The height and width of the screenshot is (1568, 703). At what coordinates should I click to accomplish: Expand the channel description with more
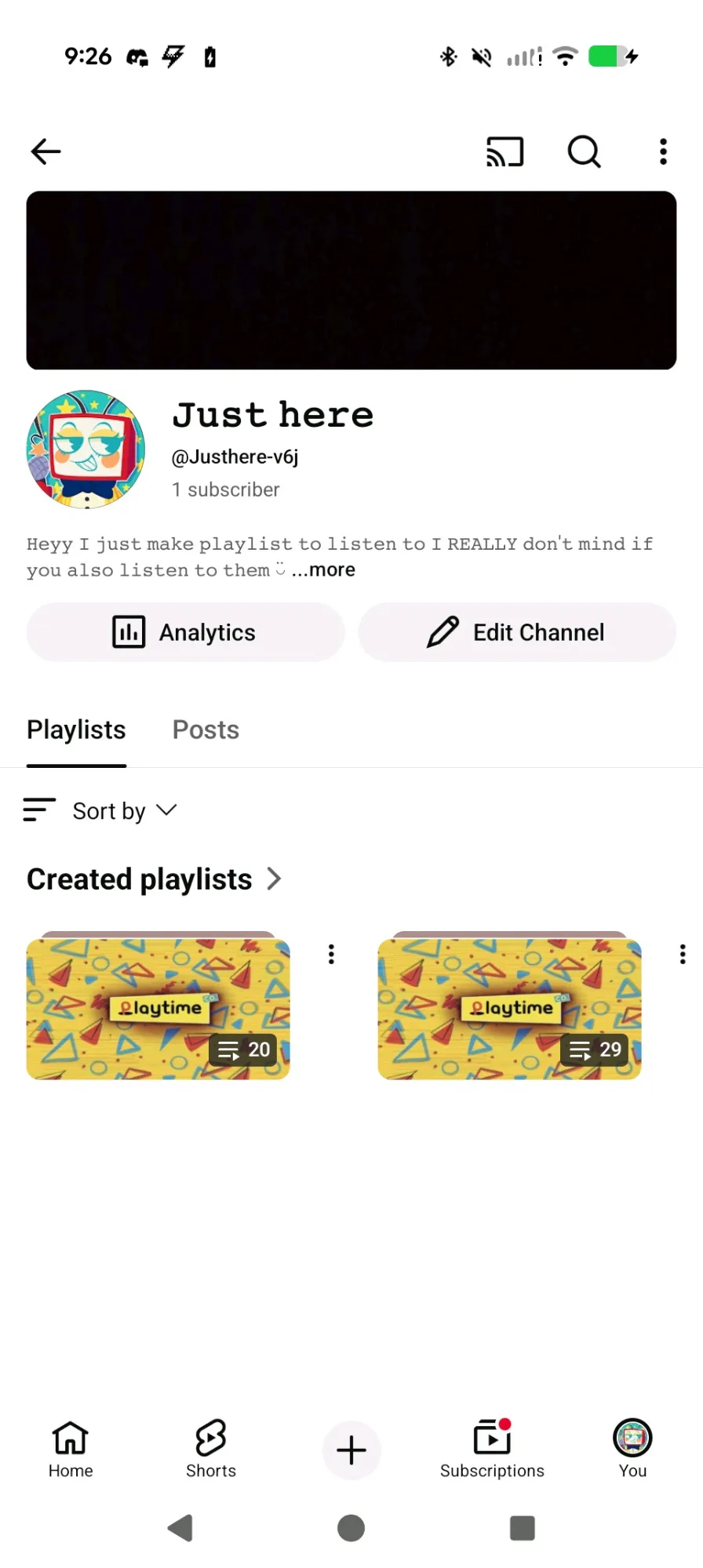click(323, 570)
